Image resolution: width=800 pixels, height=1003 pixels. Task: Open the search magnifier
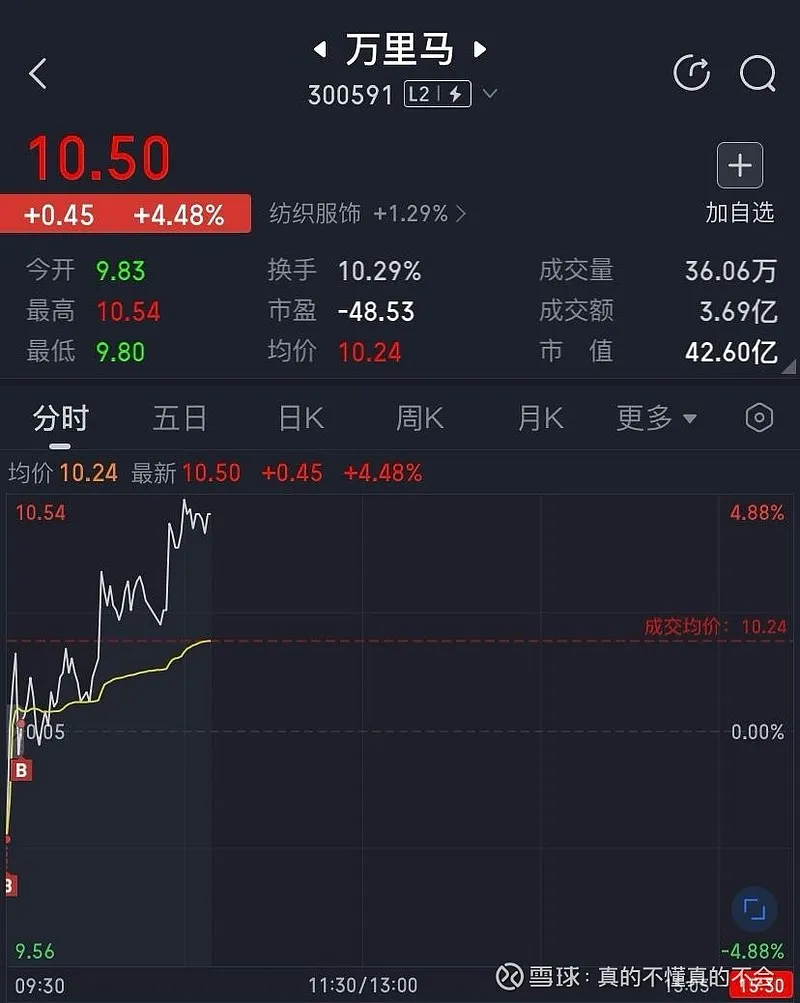[757, 73]
